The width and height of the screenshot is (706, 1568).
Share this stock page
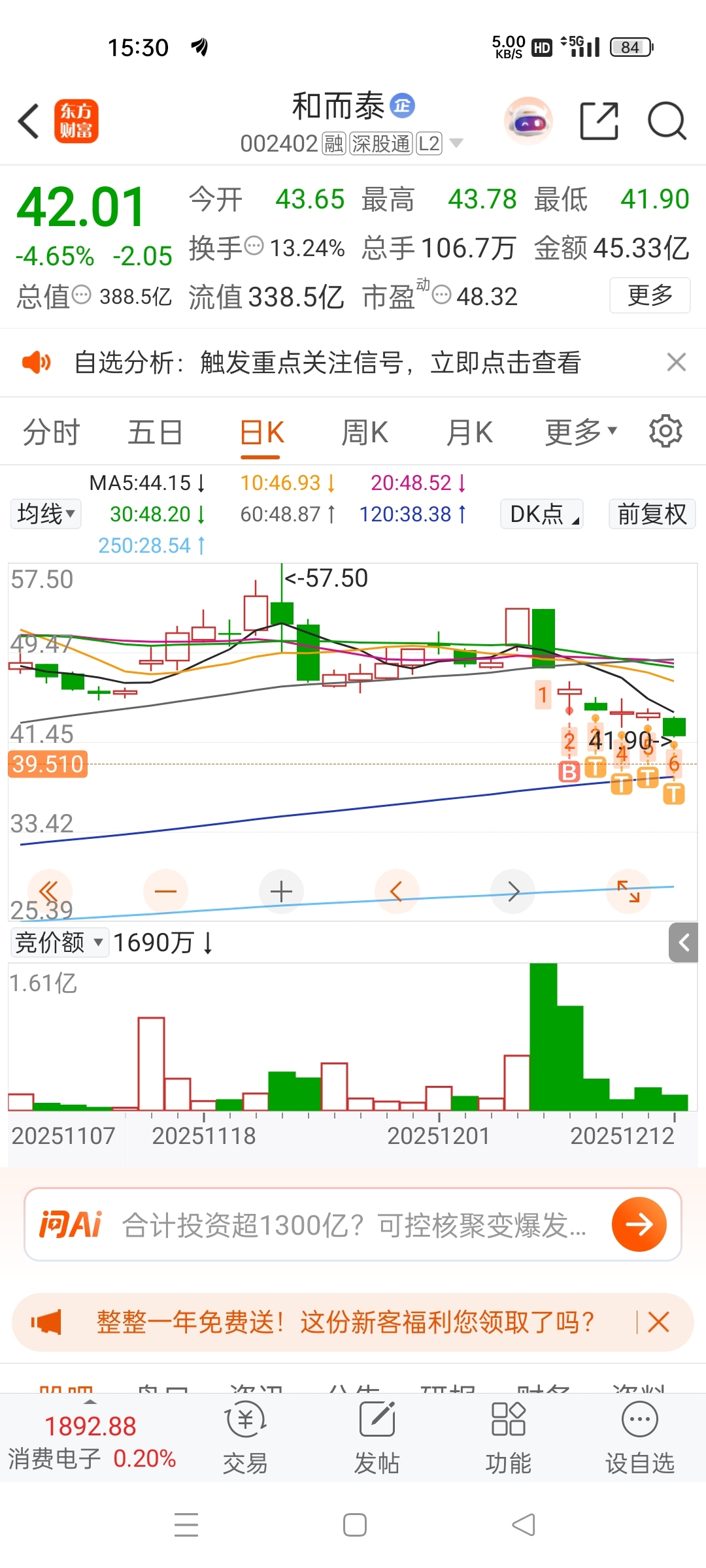pos(599,122)
